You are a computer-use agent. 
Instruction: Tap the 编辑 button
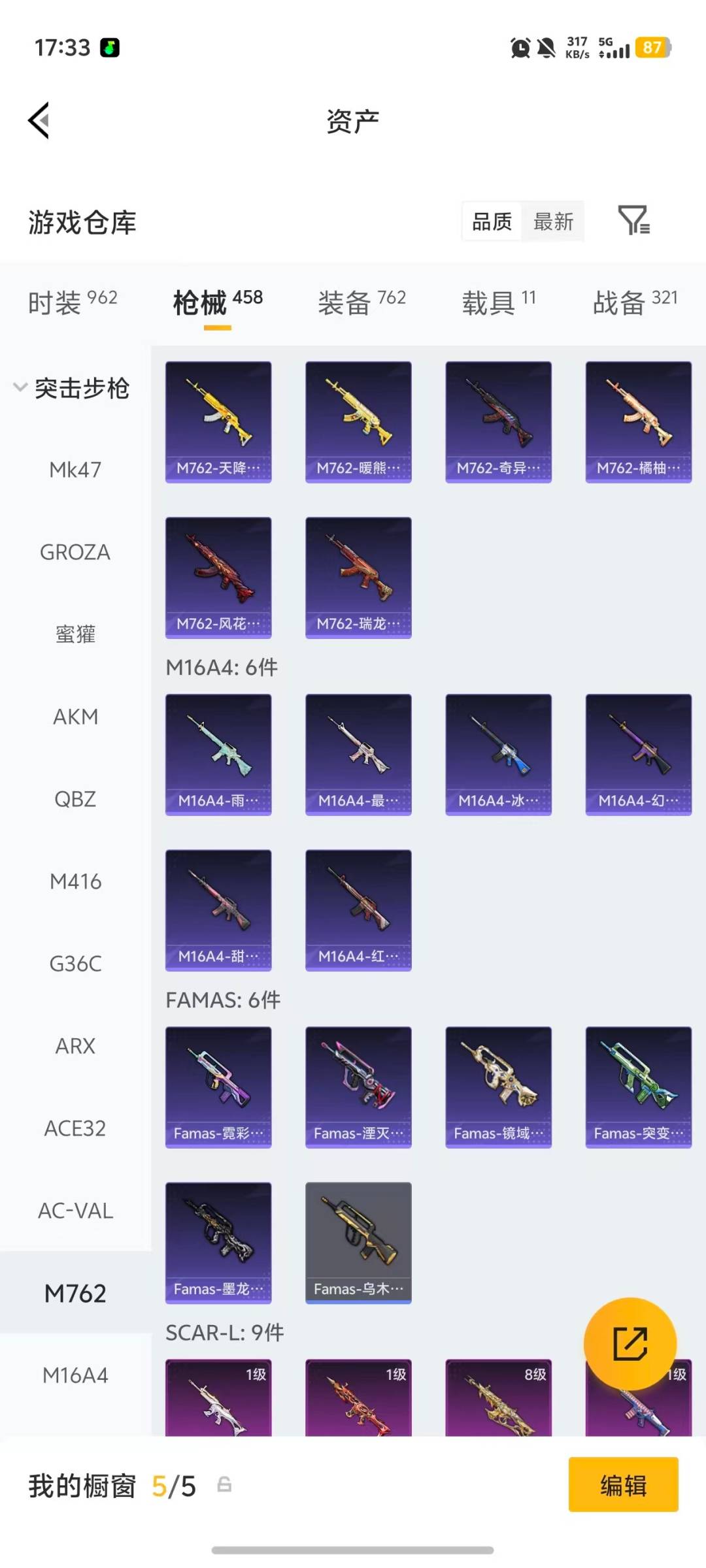click(623, 1485)
